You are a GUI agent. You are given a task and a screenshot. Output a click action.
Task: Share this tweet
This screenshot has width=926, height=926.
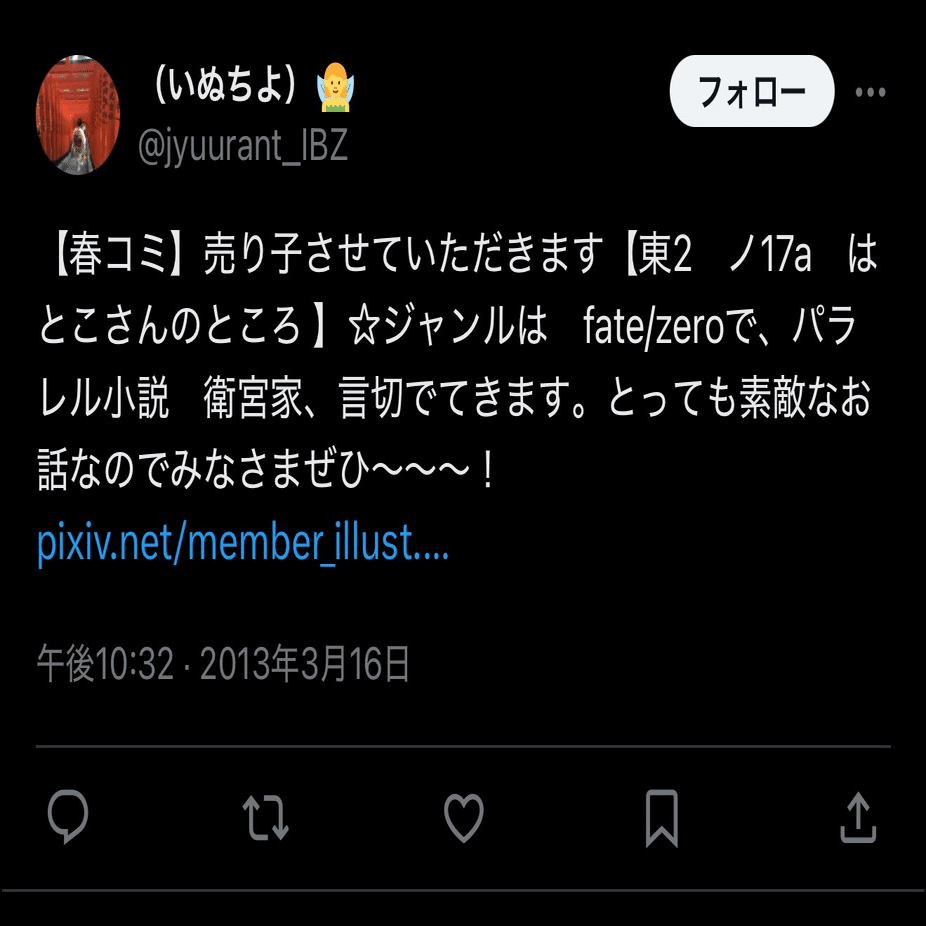[858, 817]
